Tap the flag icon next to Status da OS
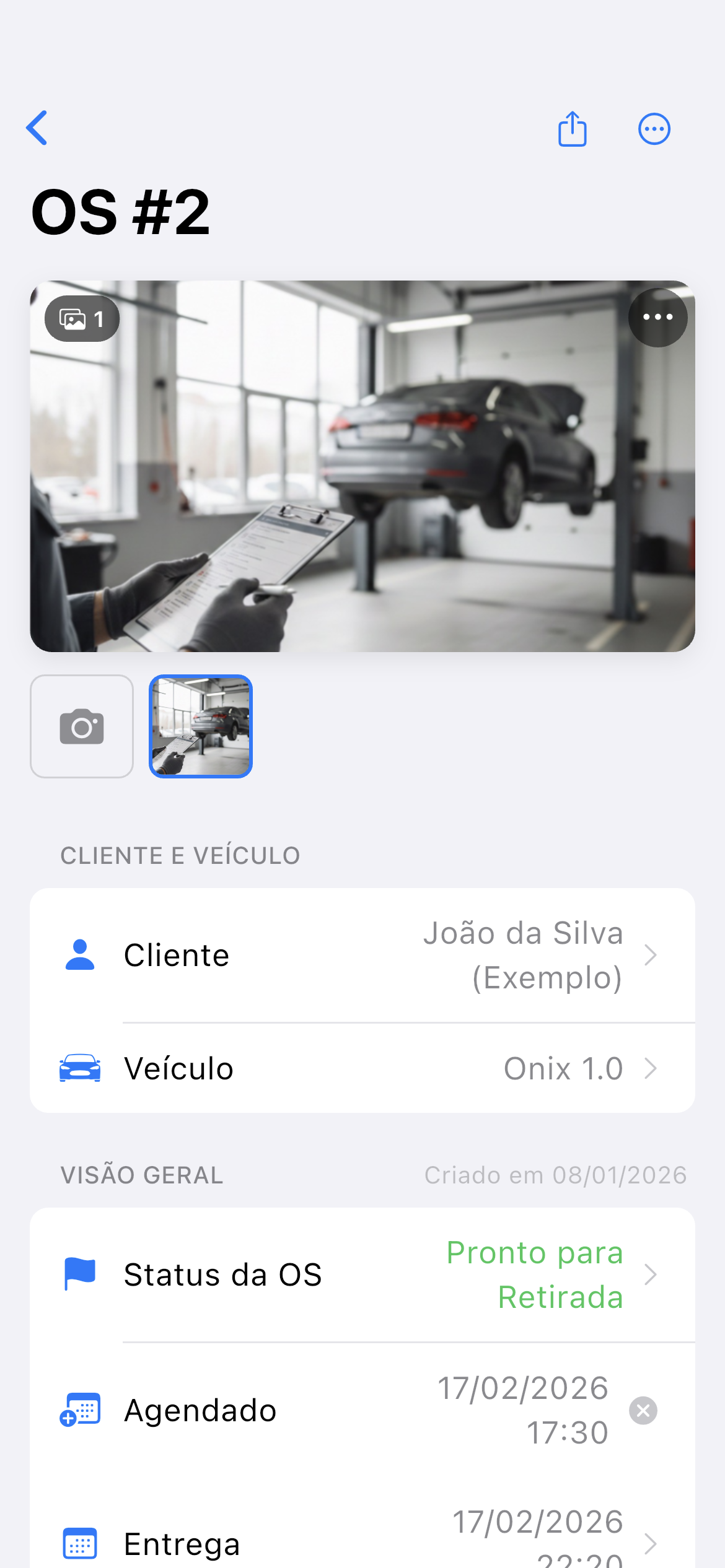The height and width of the screenshot is (1568, 725). click(x=79, y=1274)
